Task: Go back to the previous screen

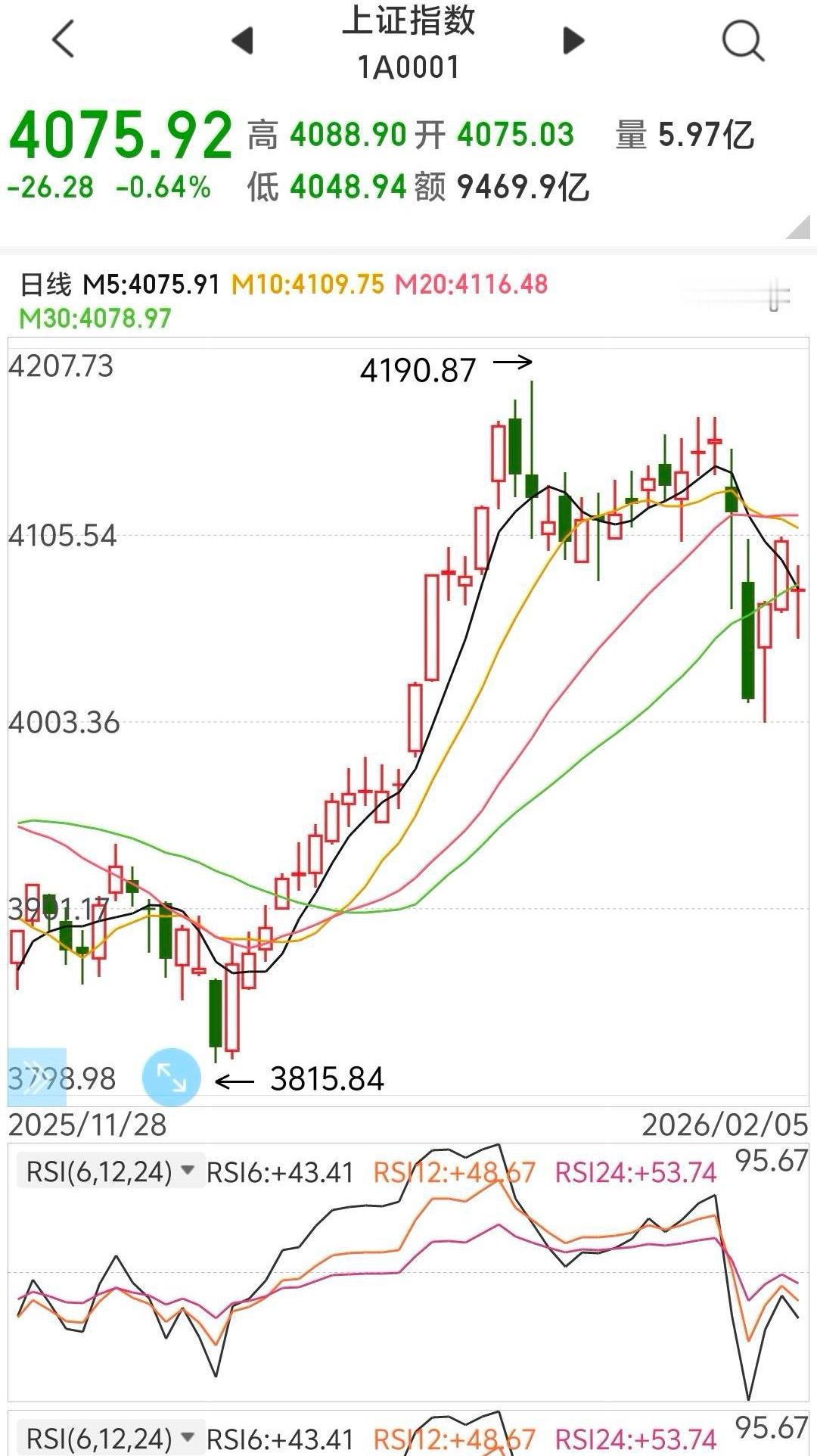Action: click(64, 39)
